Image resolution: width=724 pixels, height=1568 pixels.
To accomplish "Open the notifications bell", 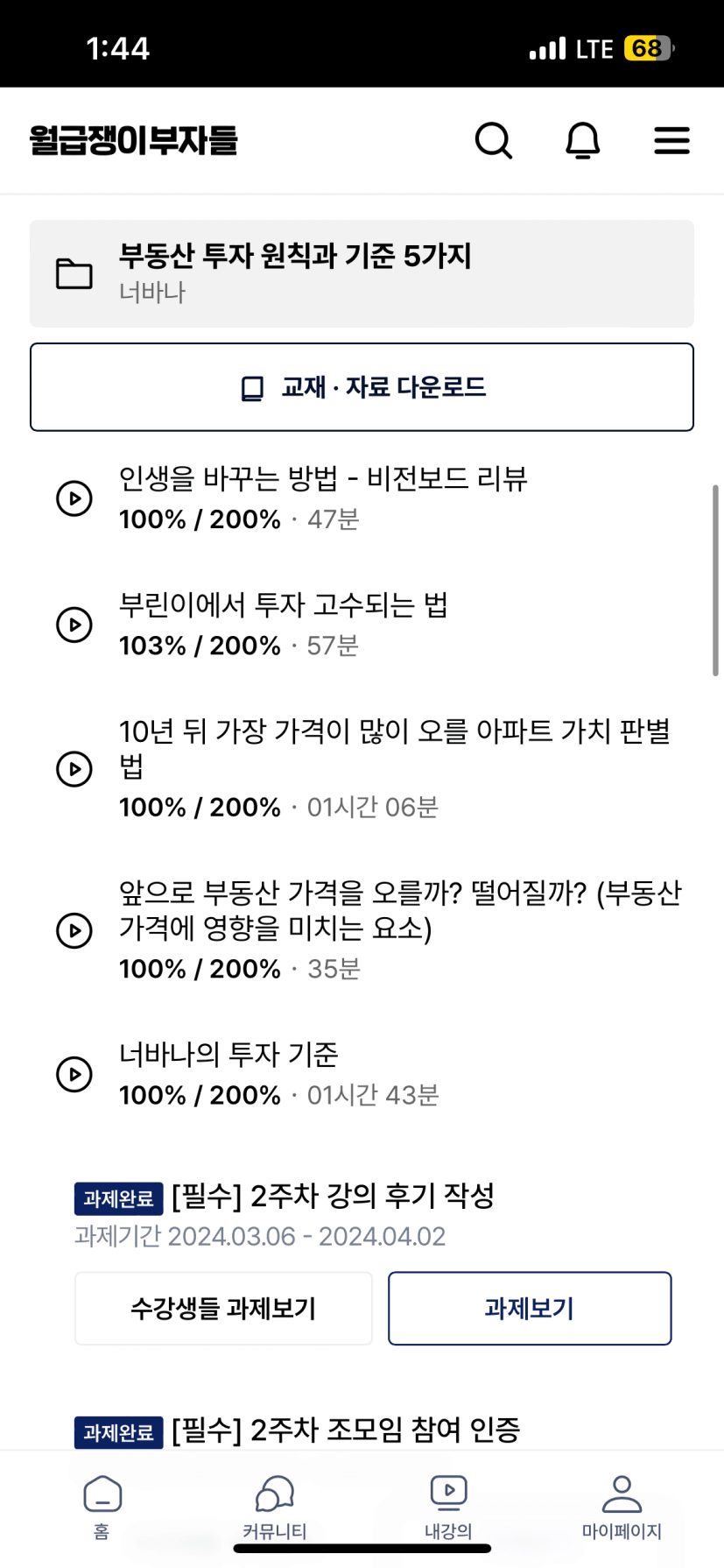I will (x=582, y=140).
